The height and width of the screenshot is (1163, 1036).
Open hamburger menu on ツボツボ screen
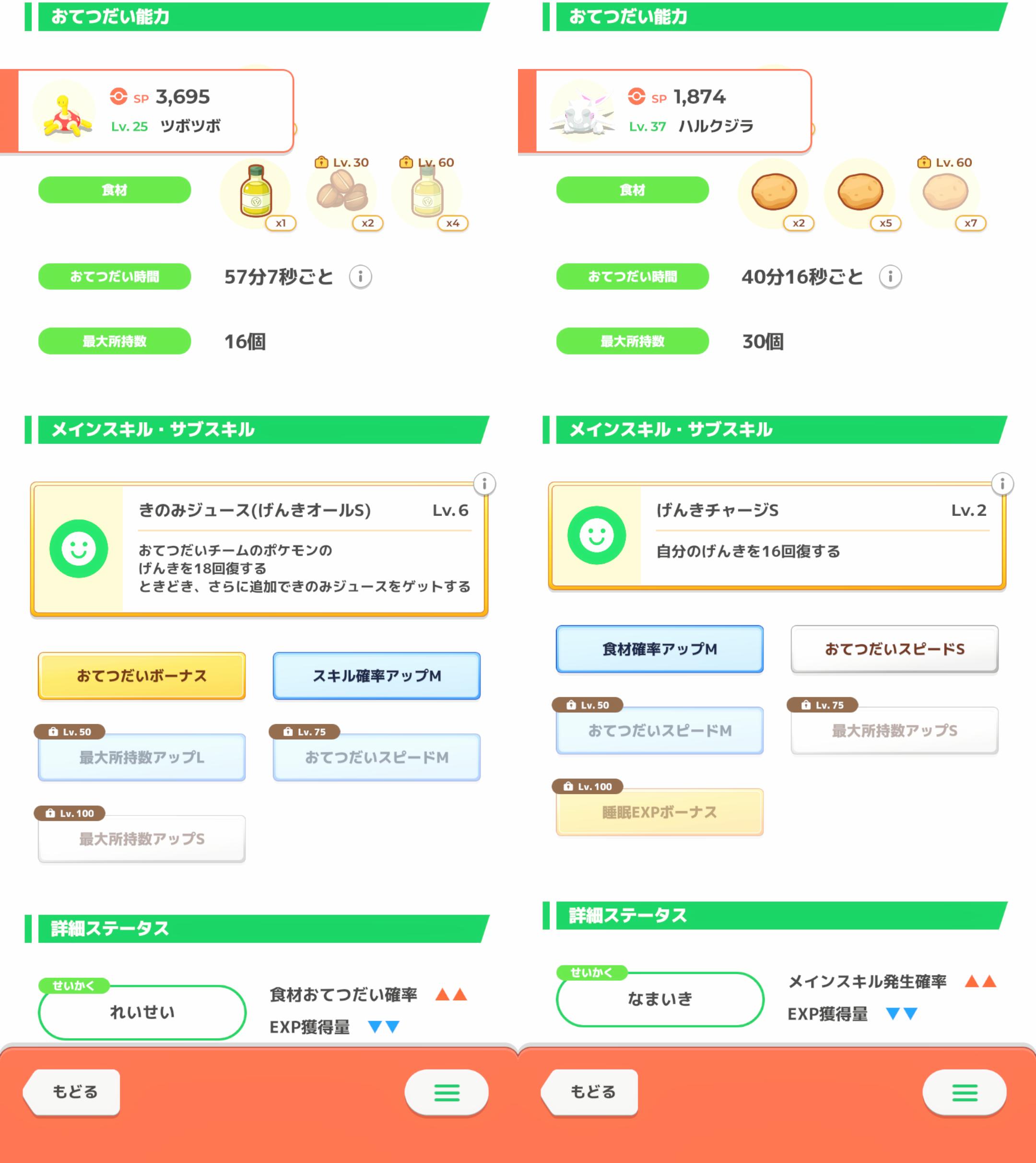click(x=446, y=1092)
